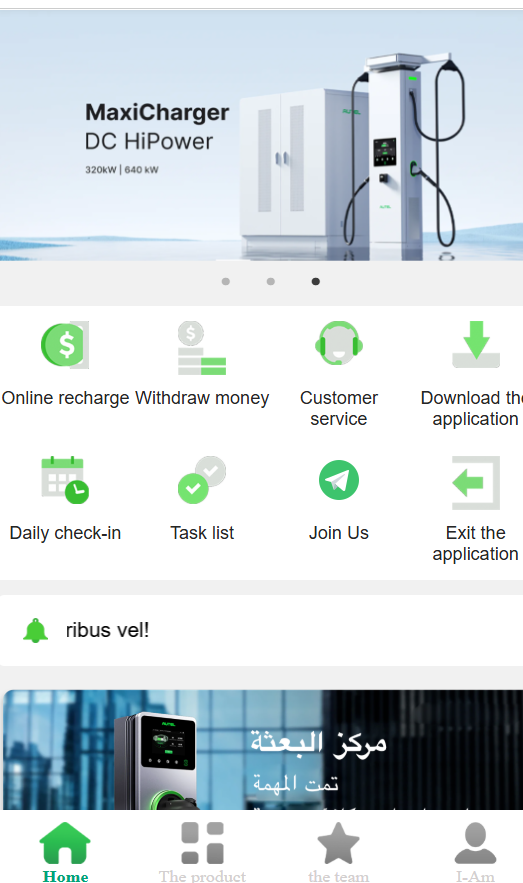Open the notice bar with bell icon
This screenshot has height=883, width=523.
tap(261, 630)
